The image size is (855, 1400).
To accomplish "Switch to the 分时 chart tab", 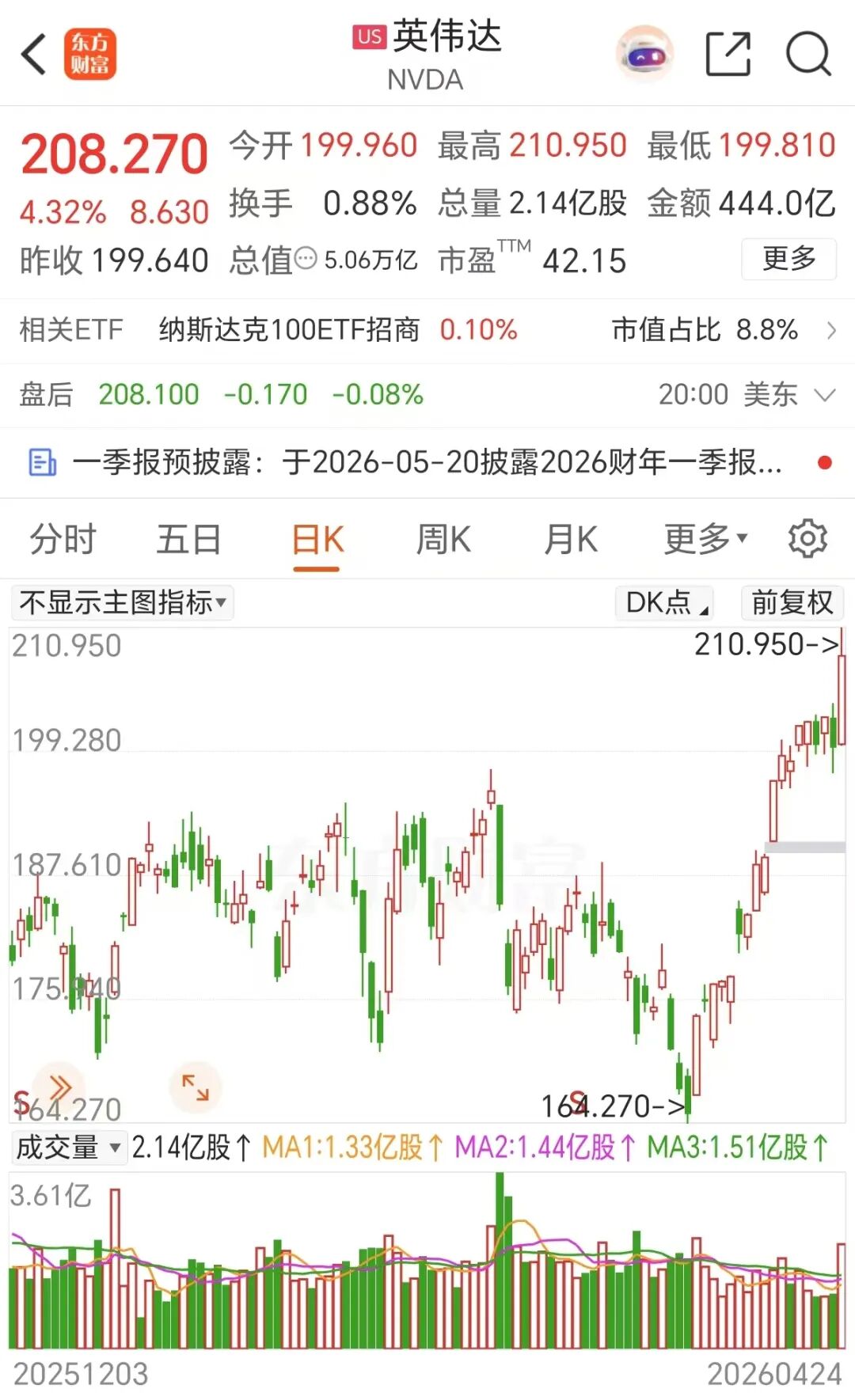I will click(63, 540).
